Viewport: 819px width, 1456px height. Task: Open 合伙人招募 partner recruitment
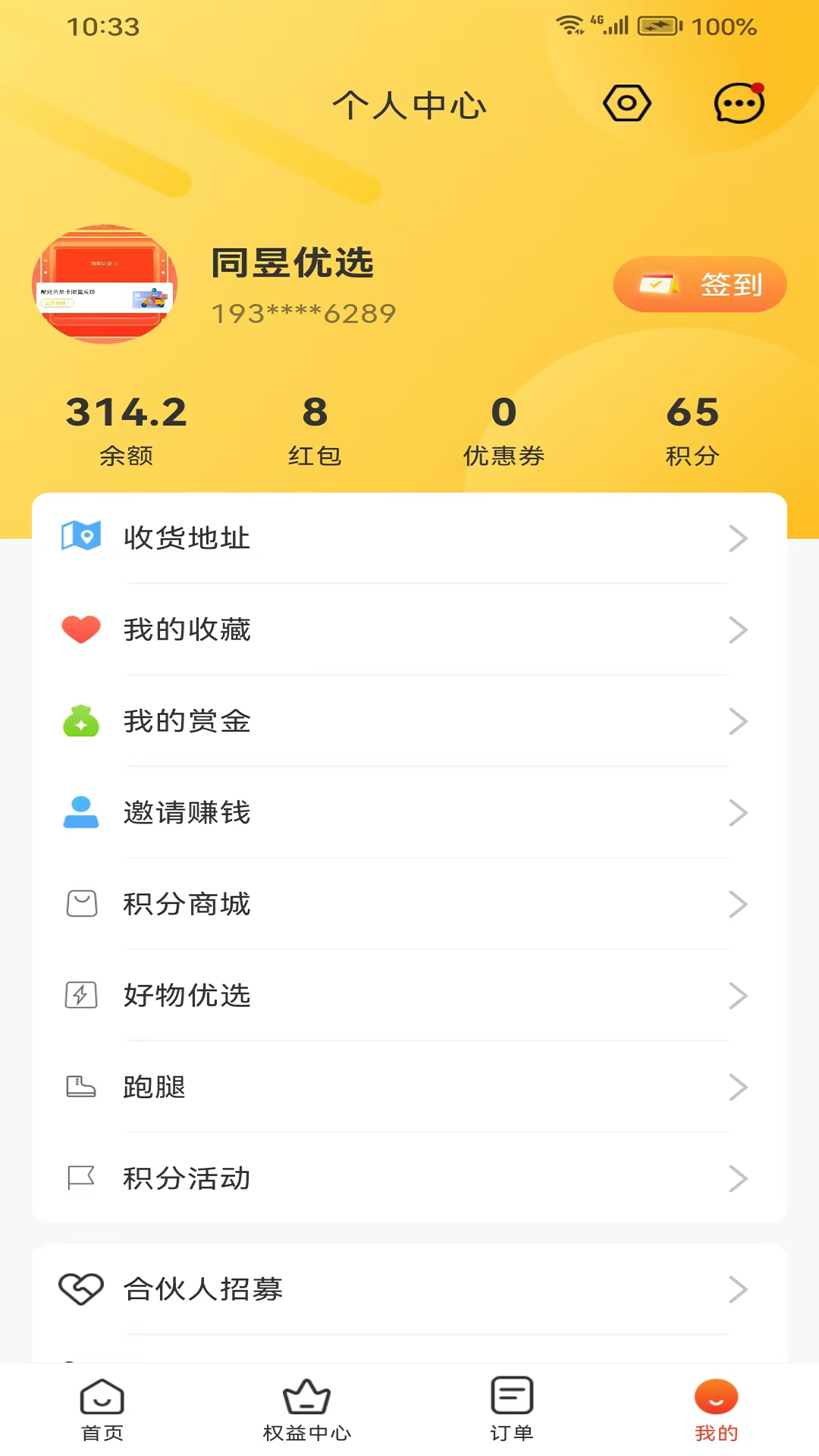[409, 1289]
